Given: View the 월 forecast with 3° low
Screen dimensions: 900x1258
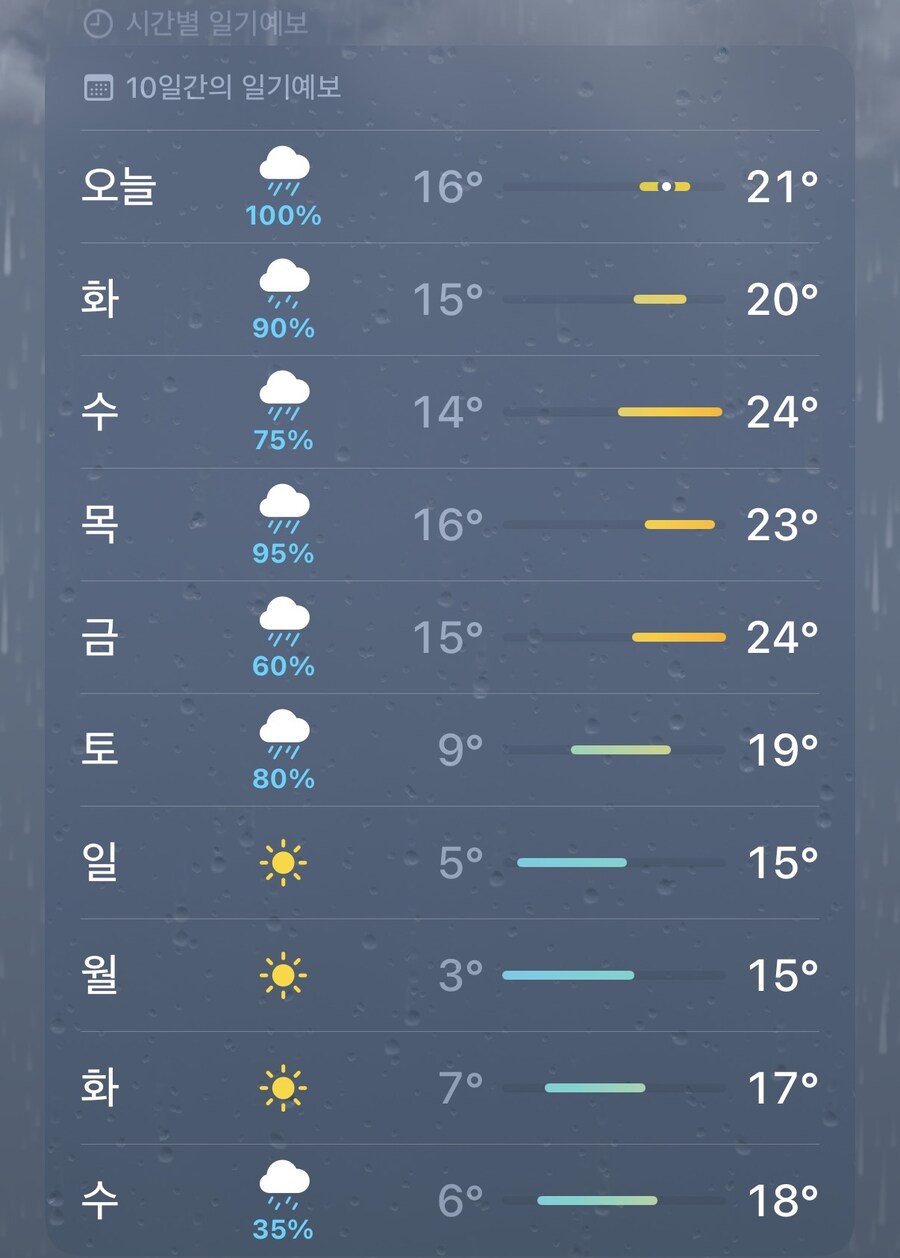Looking at the screenshot, I should (450, 975).
